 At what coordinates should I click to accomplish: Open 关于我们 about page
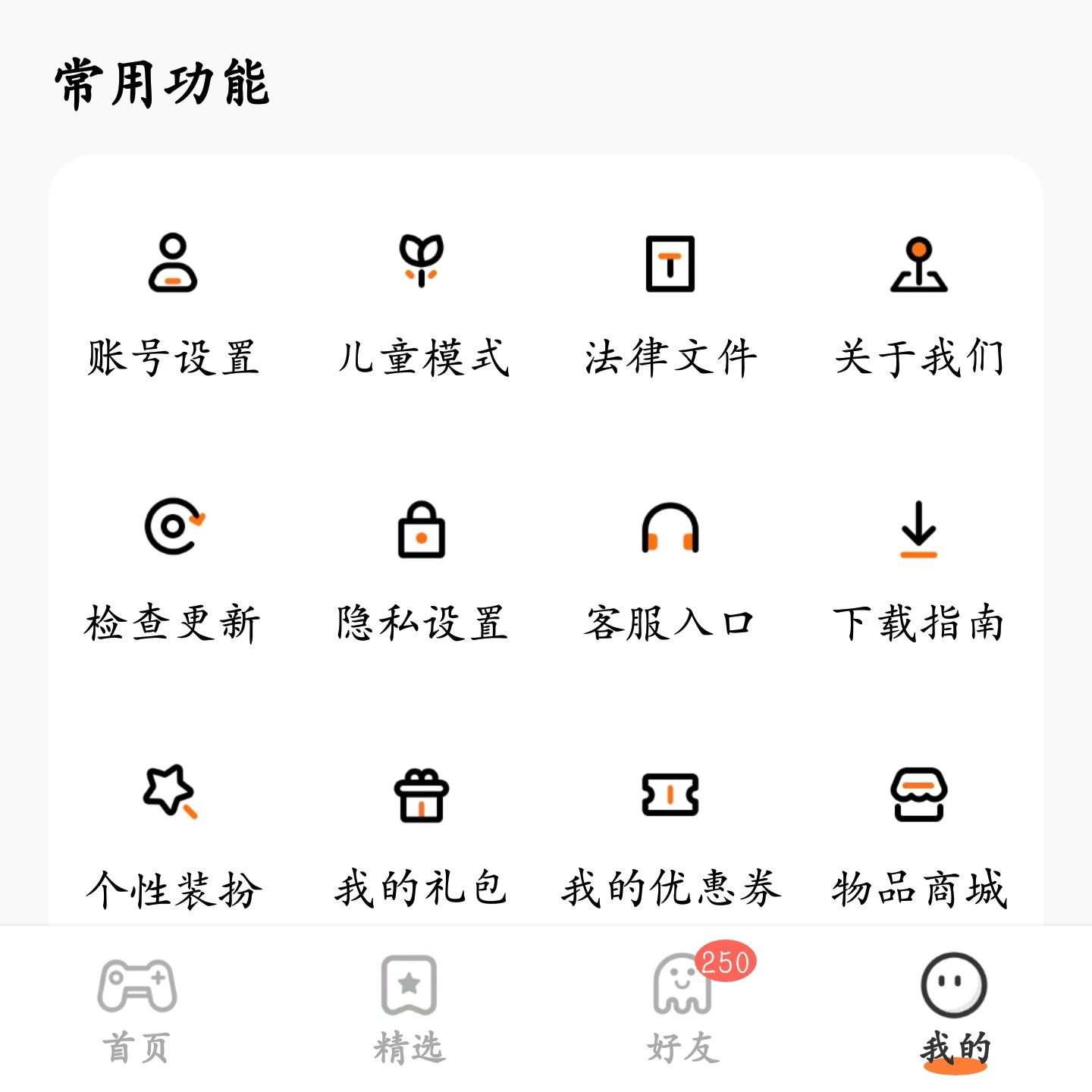coord(919,303)
